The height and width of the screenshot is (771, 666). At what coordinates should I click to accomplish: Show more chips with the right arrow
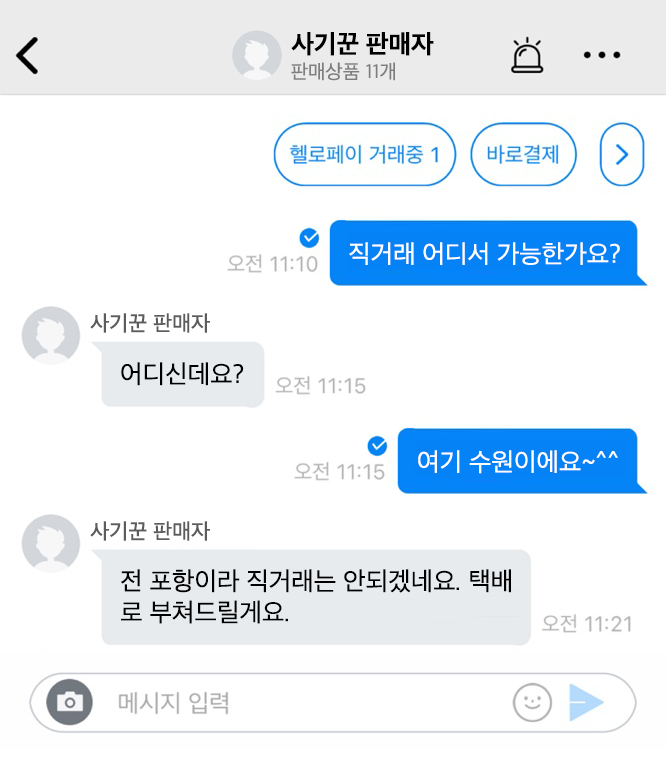coord(622,155)
